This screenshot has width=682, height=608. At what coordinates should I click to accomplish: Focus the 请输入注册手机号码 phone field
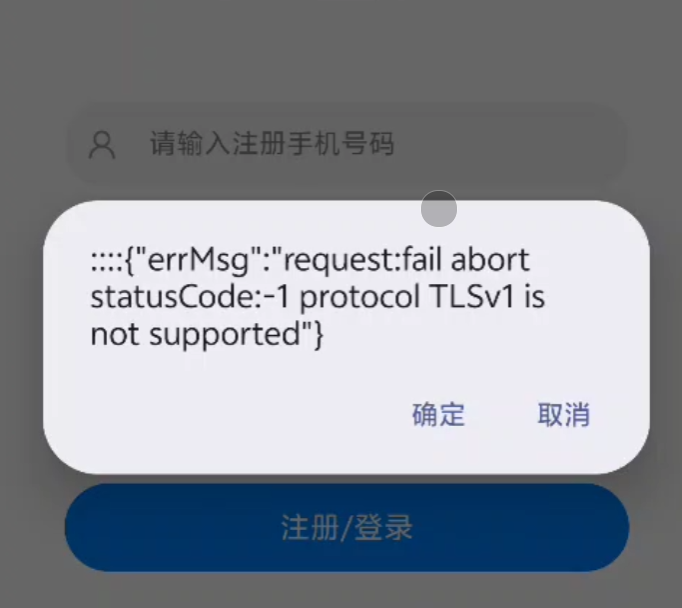346,144
